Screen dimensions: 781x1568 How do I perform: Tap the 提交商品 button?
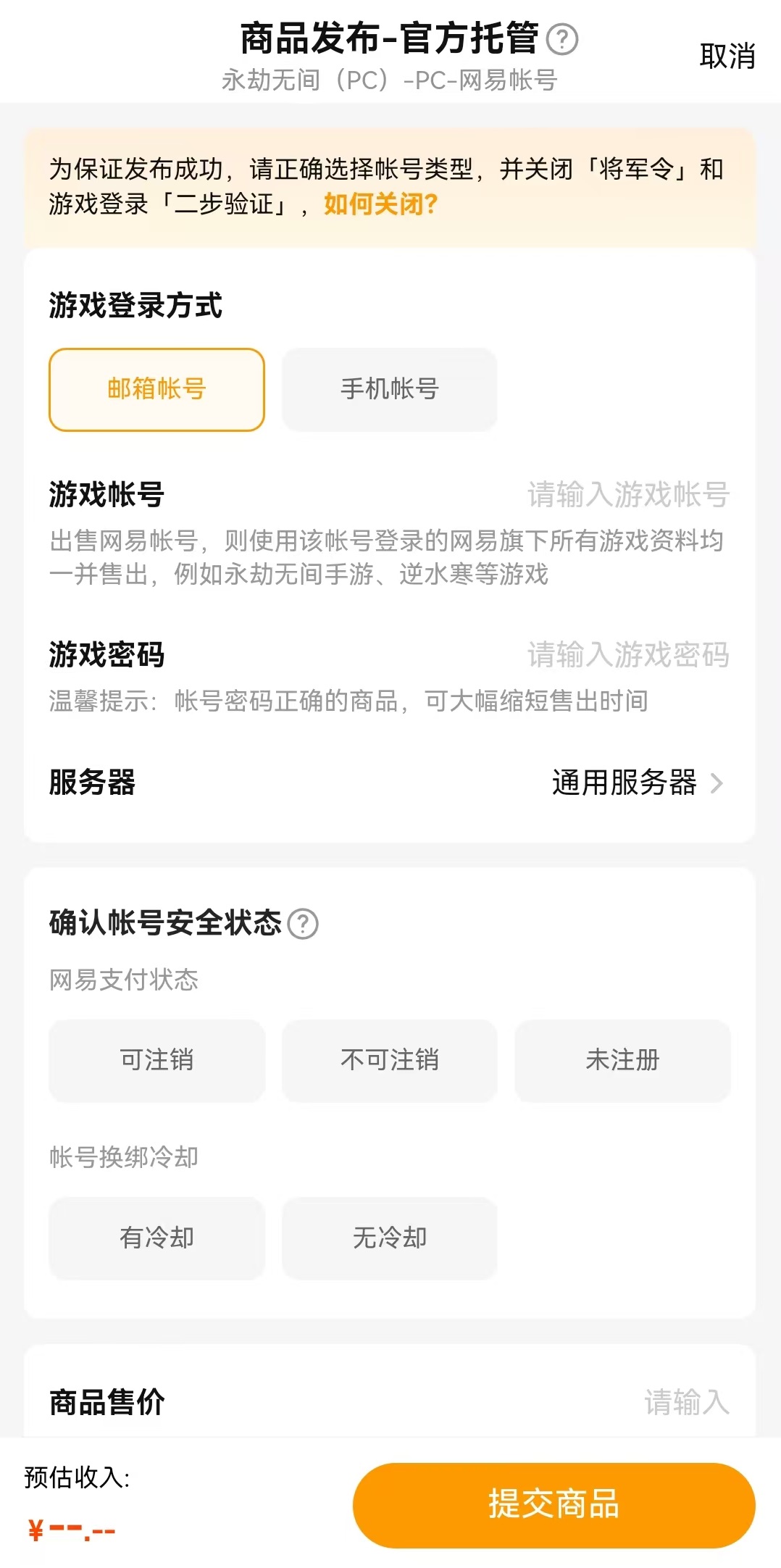point(554,1505)
